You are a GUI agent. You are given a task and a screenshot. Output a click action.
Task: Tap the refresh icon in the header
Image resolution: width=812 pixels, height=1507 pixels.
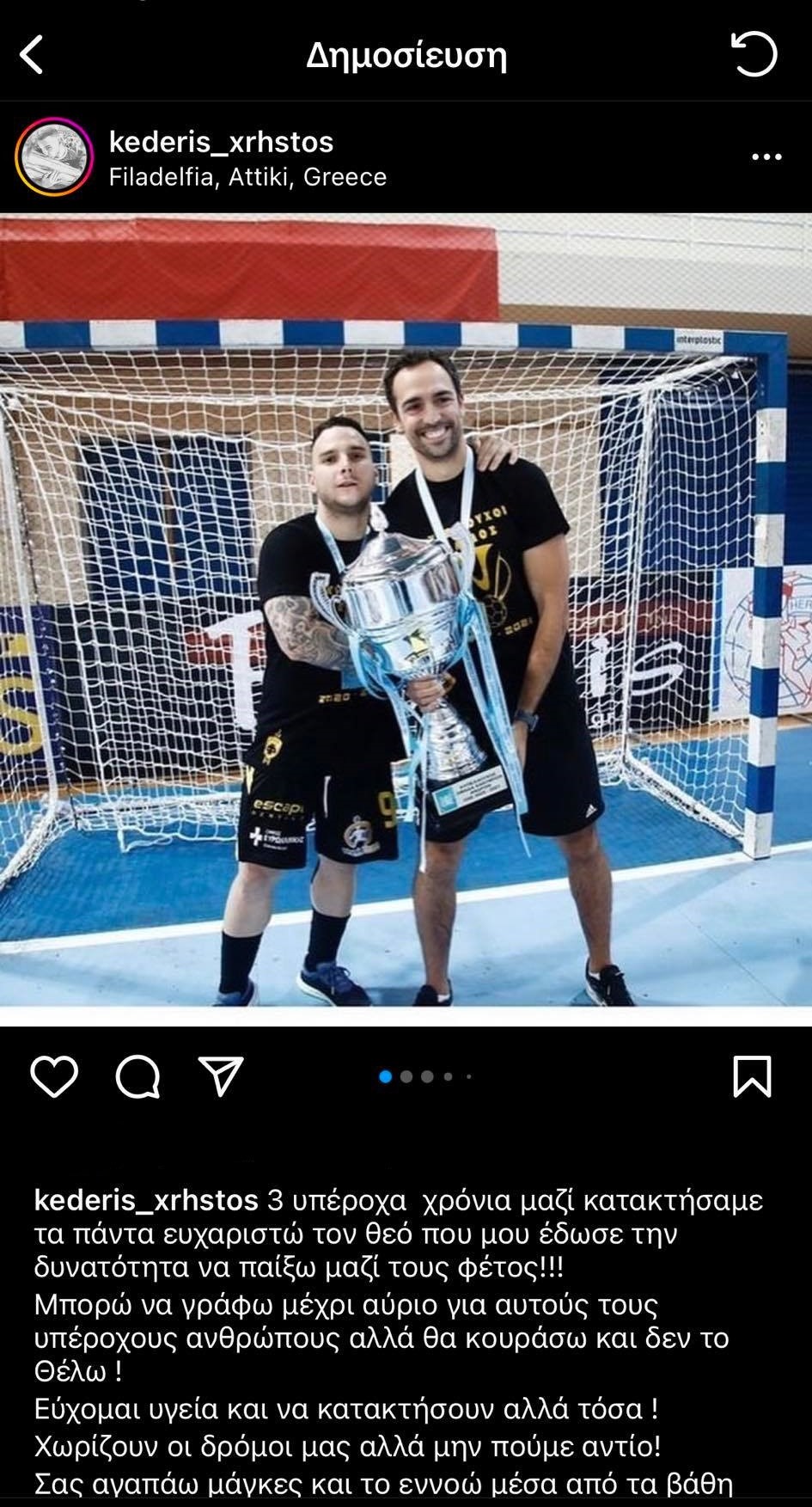click(754, 55)
